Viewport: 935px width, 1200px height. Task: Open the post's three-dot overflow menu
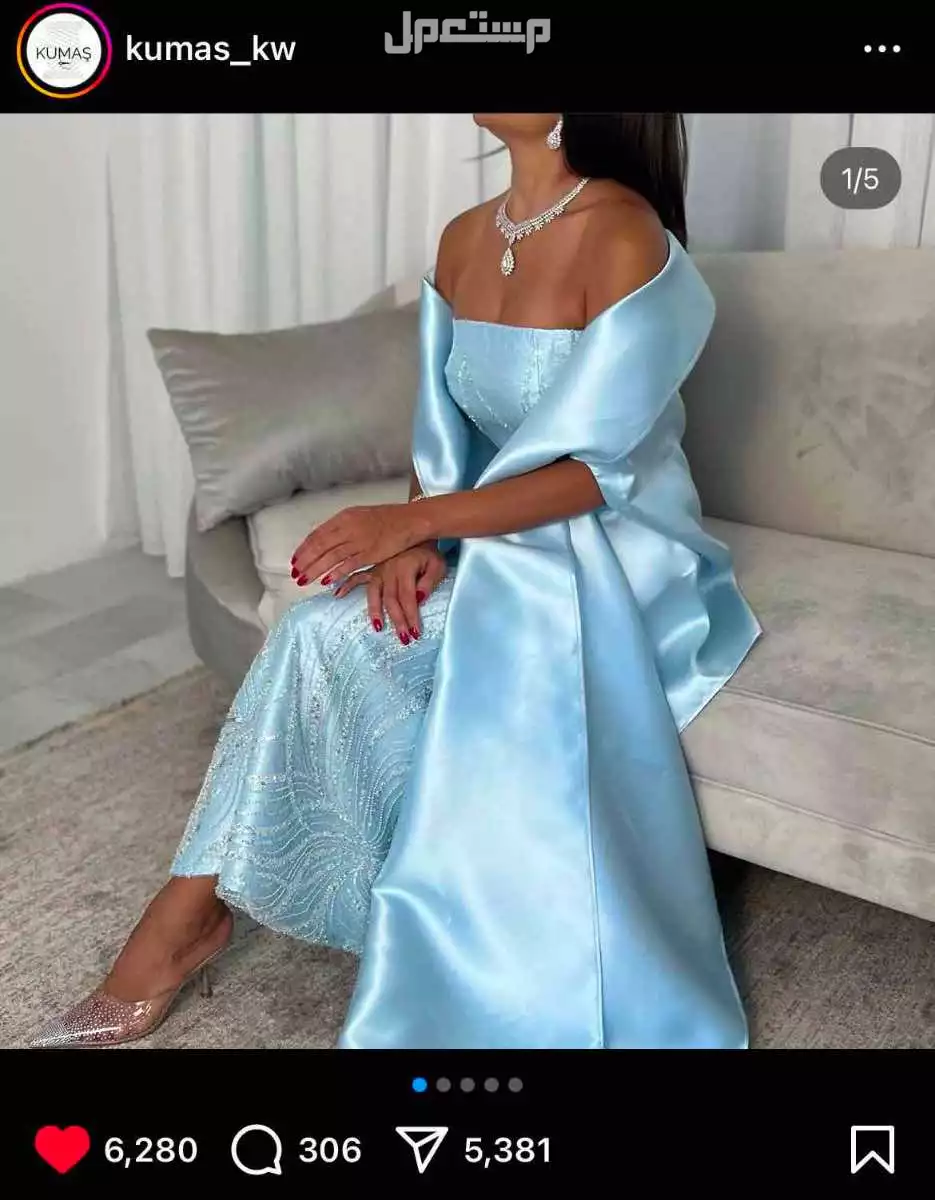point(881,49)
